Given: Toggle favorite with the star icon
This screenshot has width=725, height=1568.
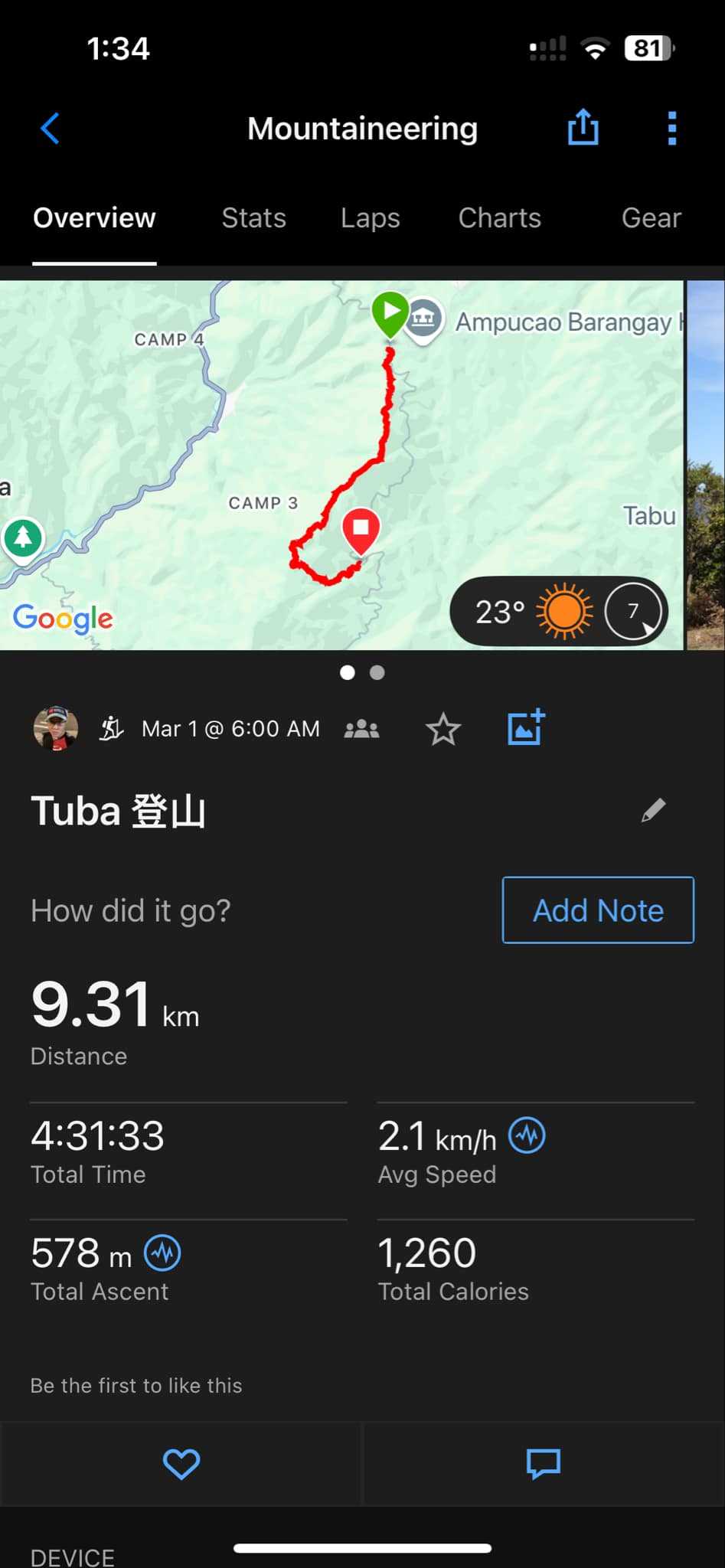Looking at the screenshot, I should click(443, 730).
